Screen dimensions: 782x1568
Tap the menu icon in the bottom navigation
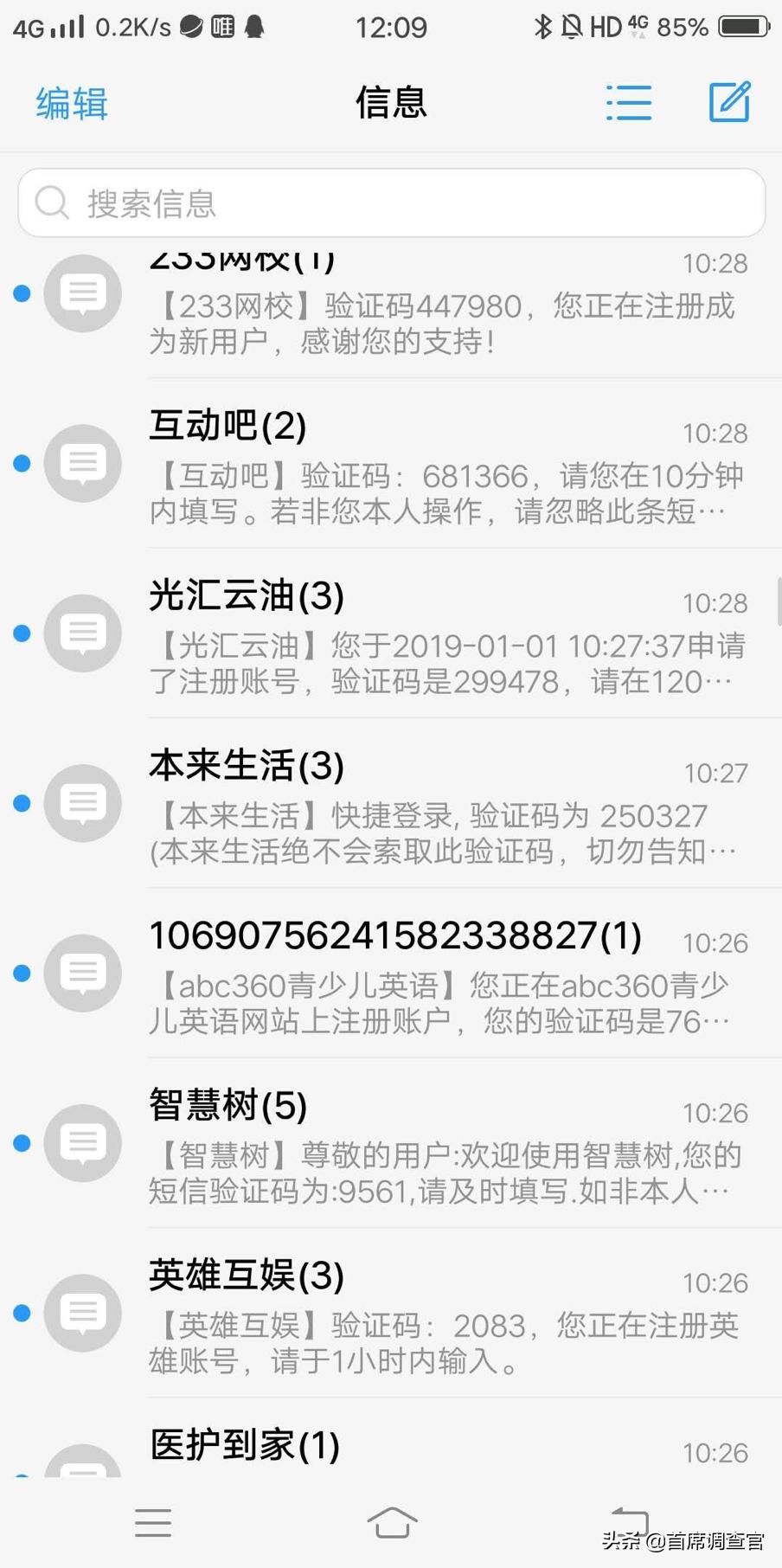click(153, 1521)
